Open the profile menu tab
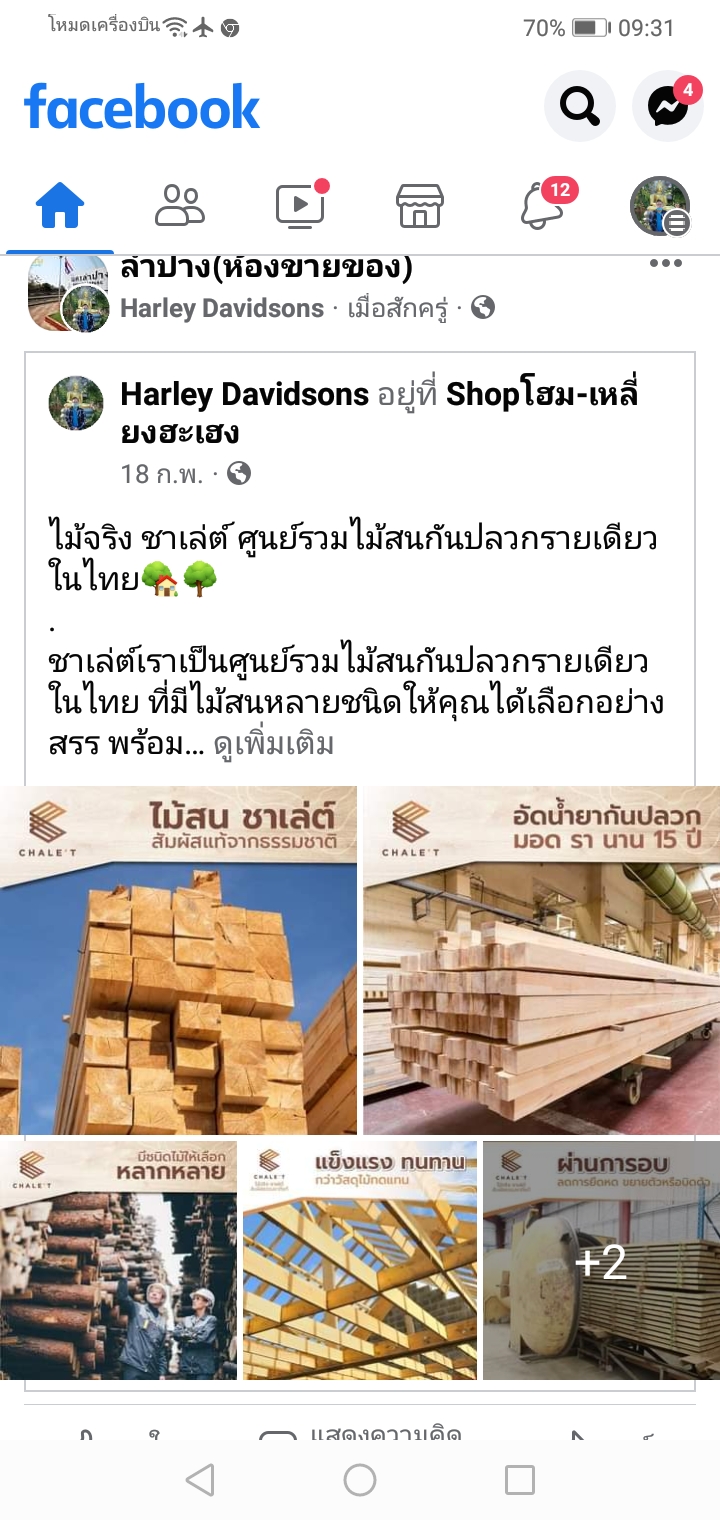This screenshot has width=720, height=1520. click(660, 206)
